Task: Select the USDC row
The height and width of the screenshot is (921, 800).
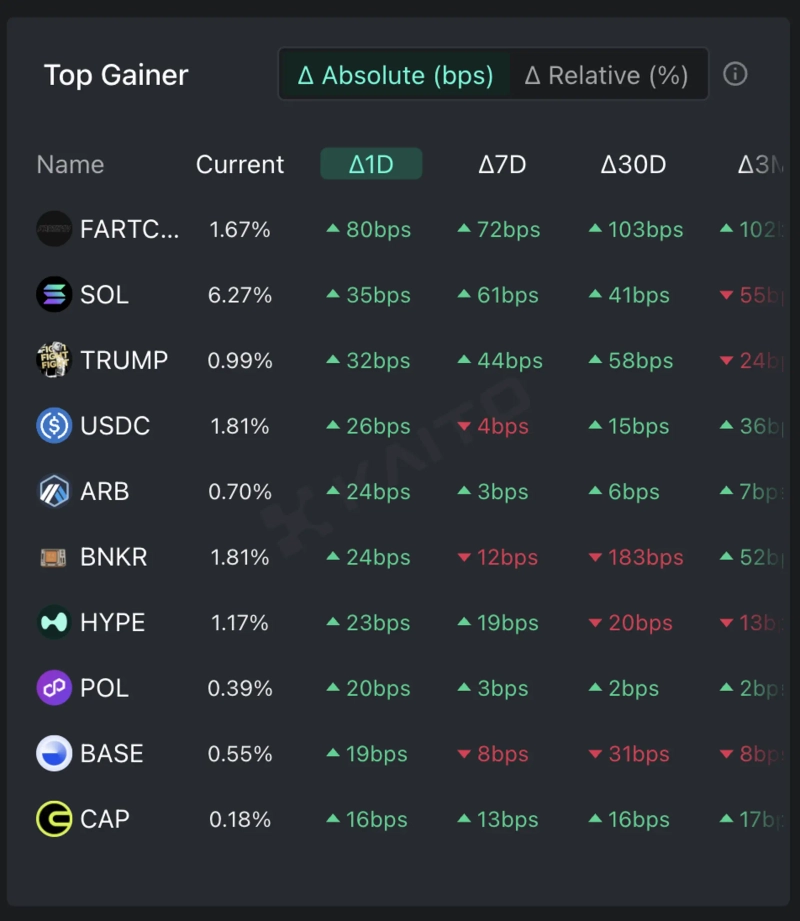Action: tap(115, 426)
